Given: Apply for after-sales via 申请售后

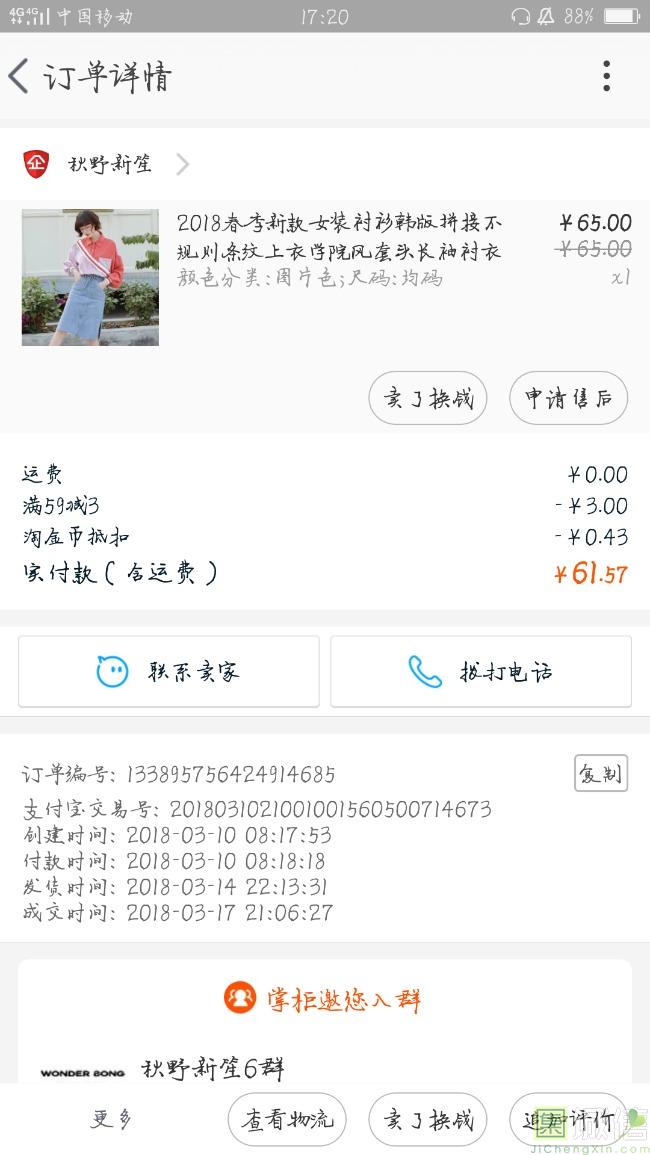Looking at the screenshot, I should point(568,398).
